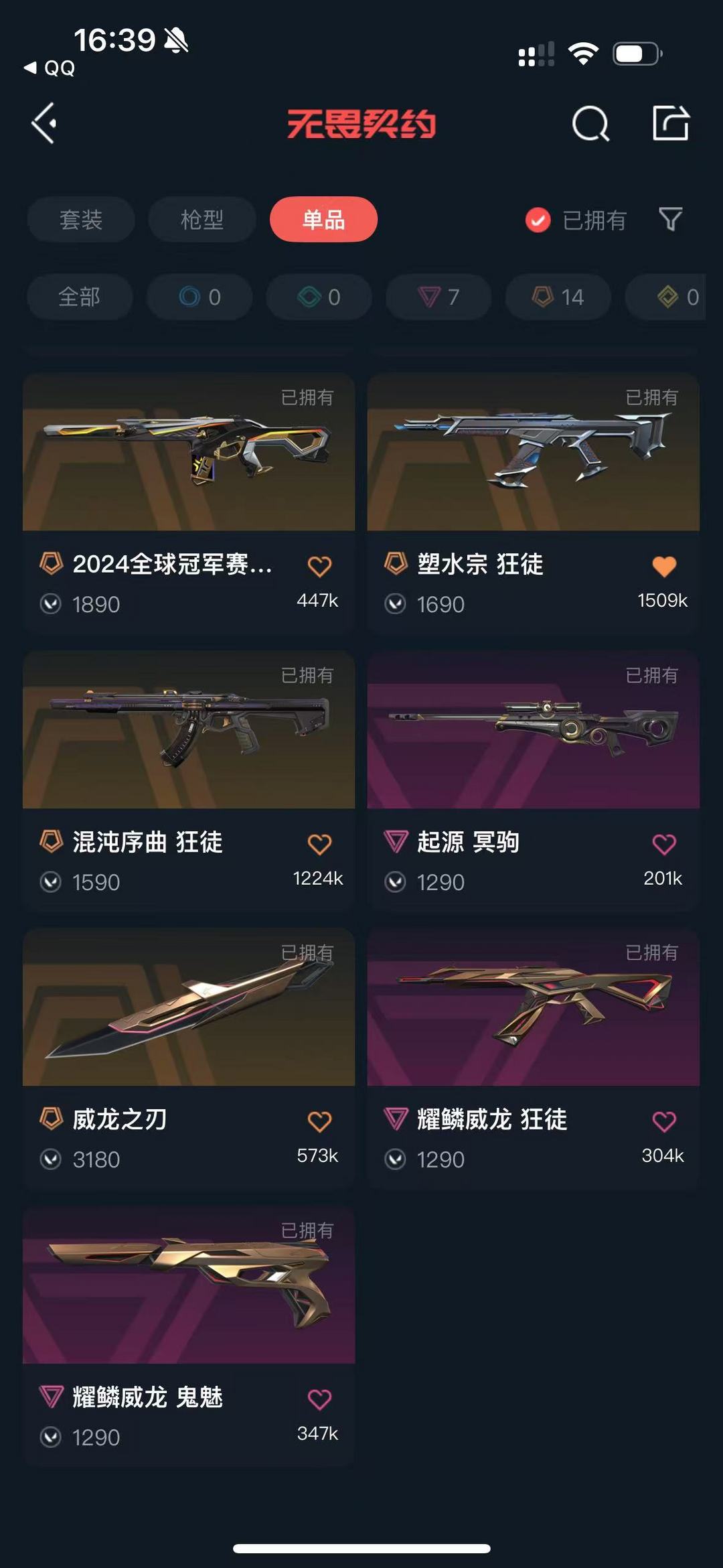Screen dimensions: 723x1568
Task: Like the 起源 冥驹 skin
Action: 664,844
